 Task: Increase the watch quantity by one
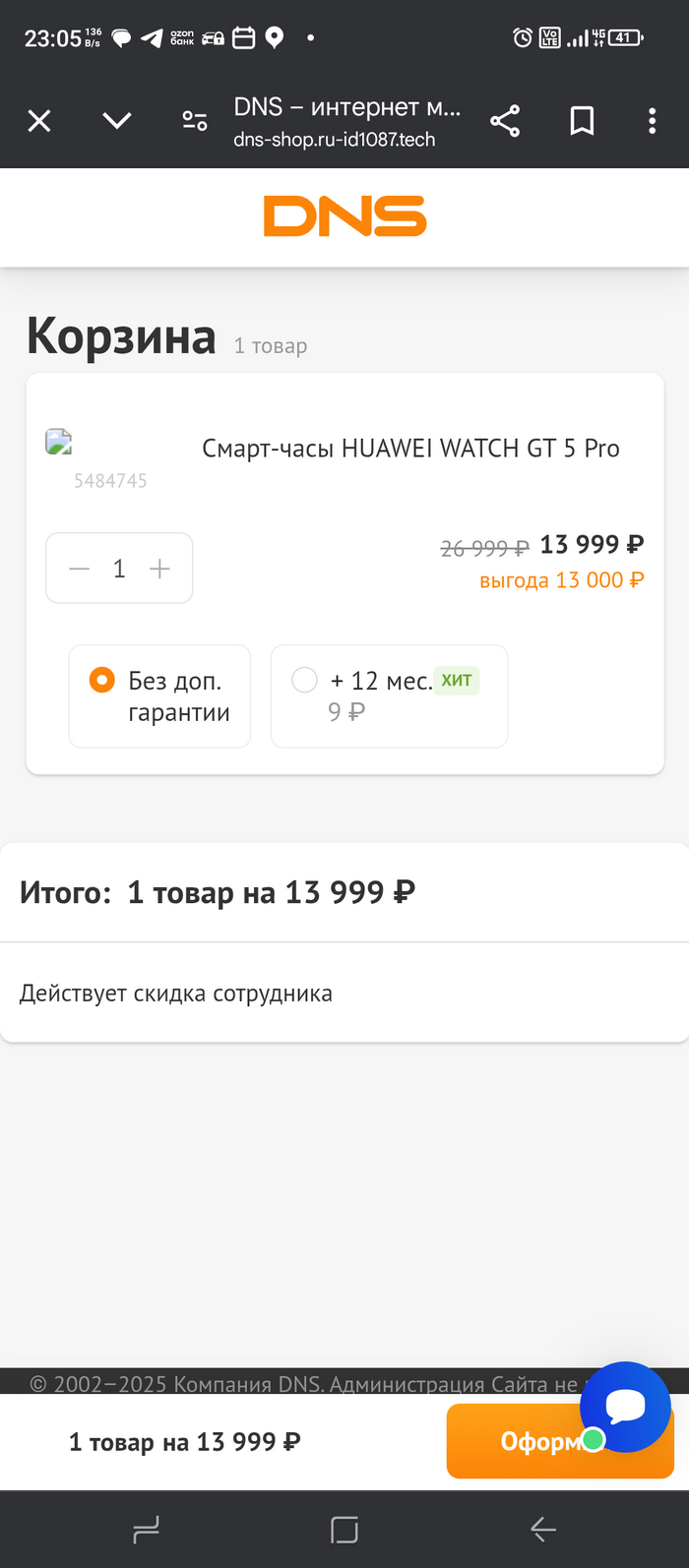(159, 569)
